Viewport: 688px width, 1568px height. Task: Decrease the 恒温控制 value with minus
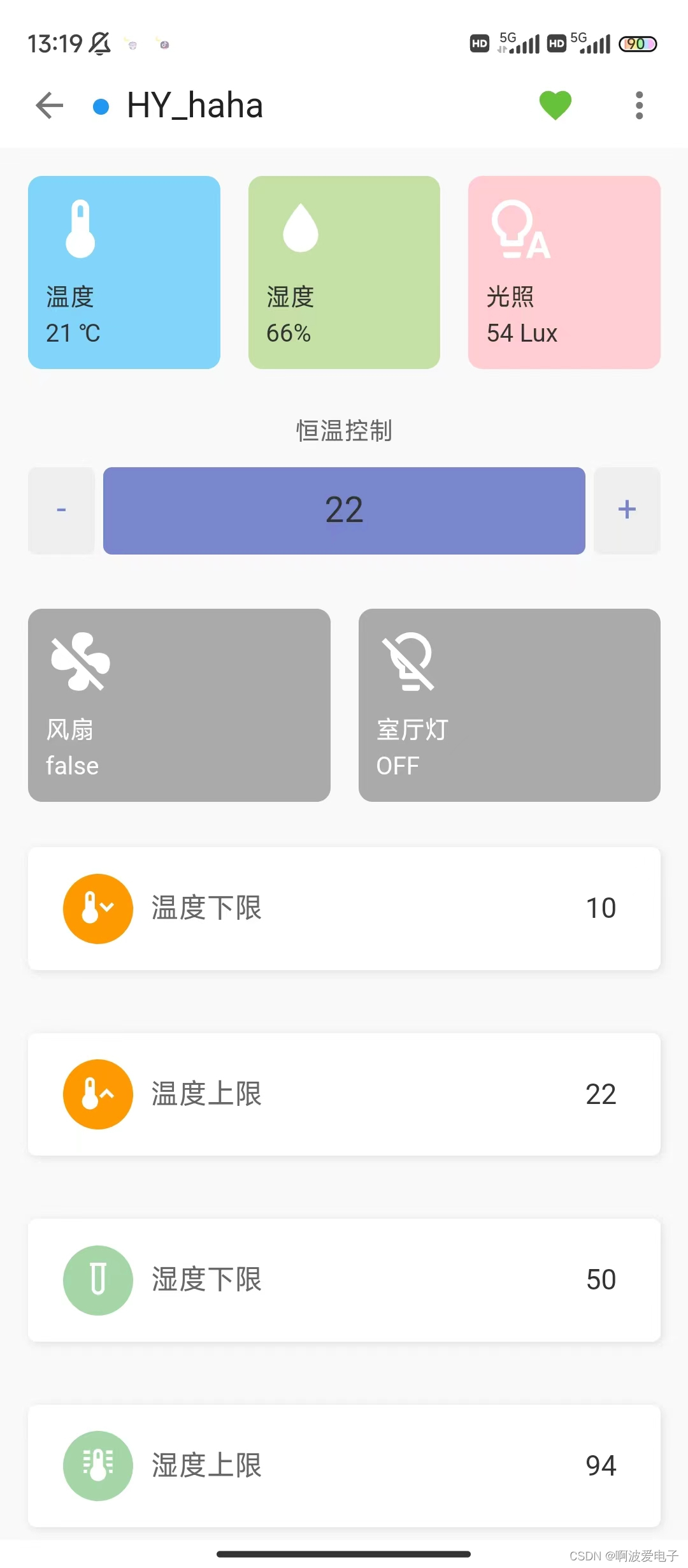61,511
